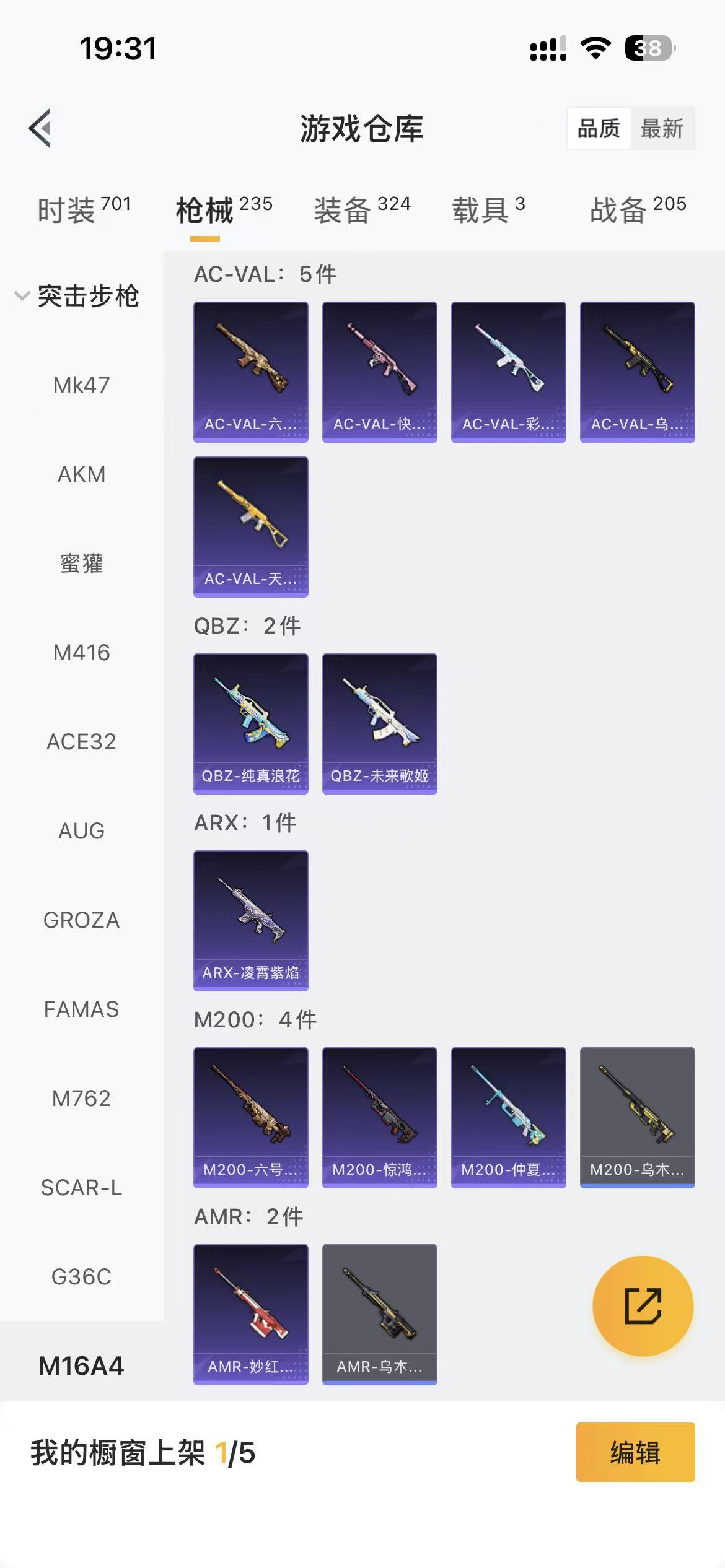This screenshot has width=725, height=1568.
Task: Open the QBZ-纯真浪花 skin
Action: 251,723
